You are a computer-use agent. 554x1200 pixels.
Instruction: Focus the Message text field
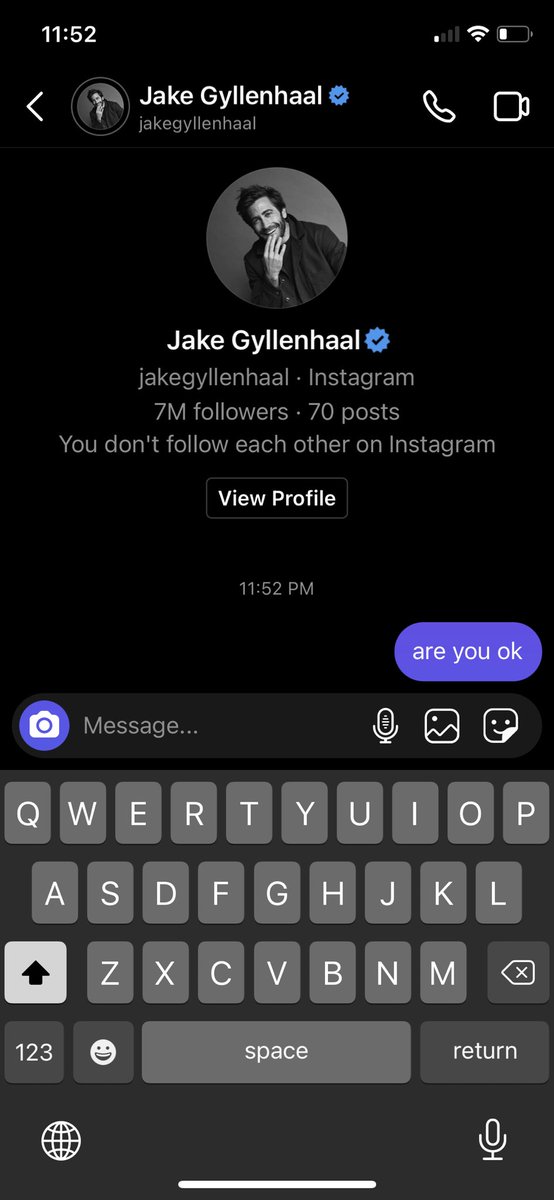point(220,725)
